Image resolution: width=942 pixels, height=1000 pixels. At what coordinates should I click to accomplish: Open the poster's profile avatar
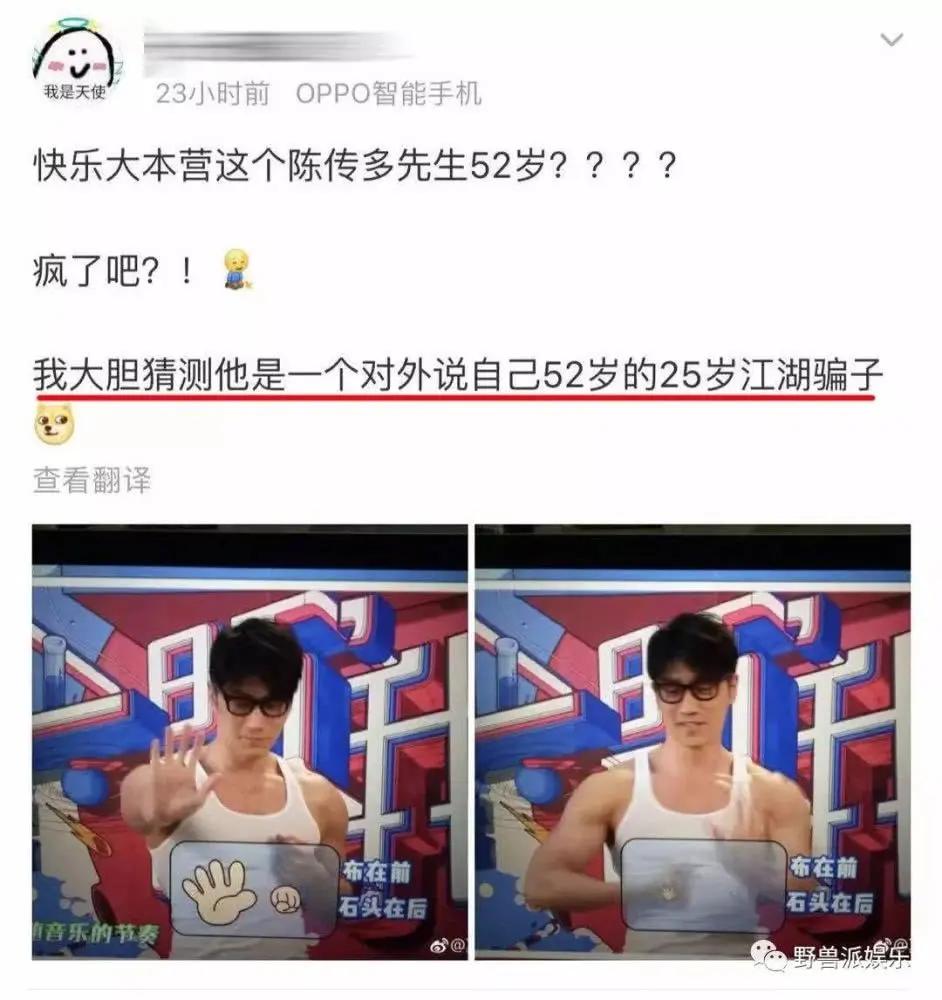(76, 59)
